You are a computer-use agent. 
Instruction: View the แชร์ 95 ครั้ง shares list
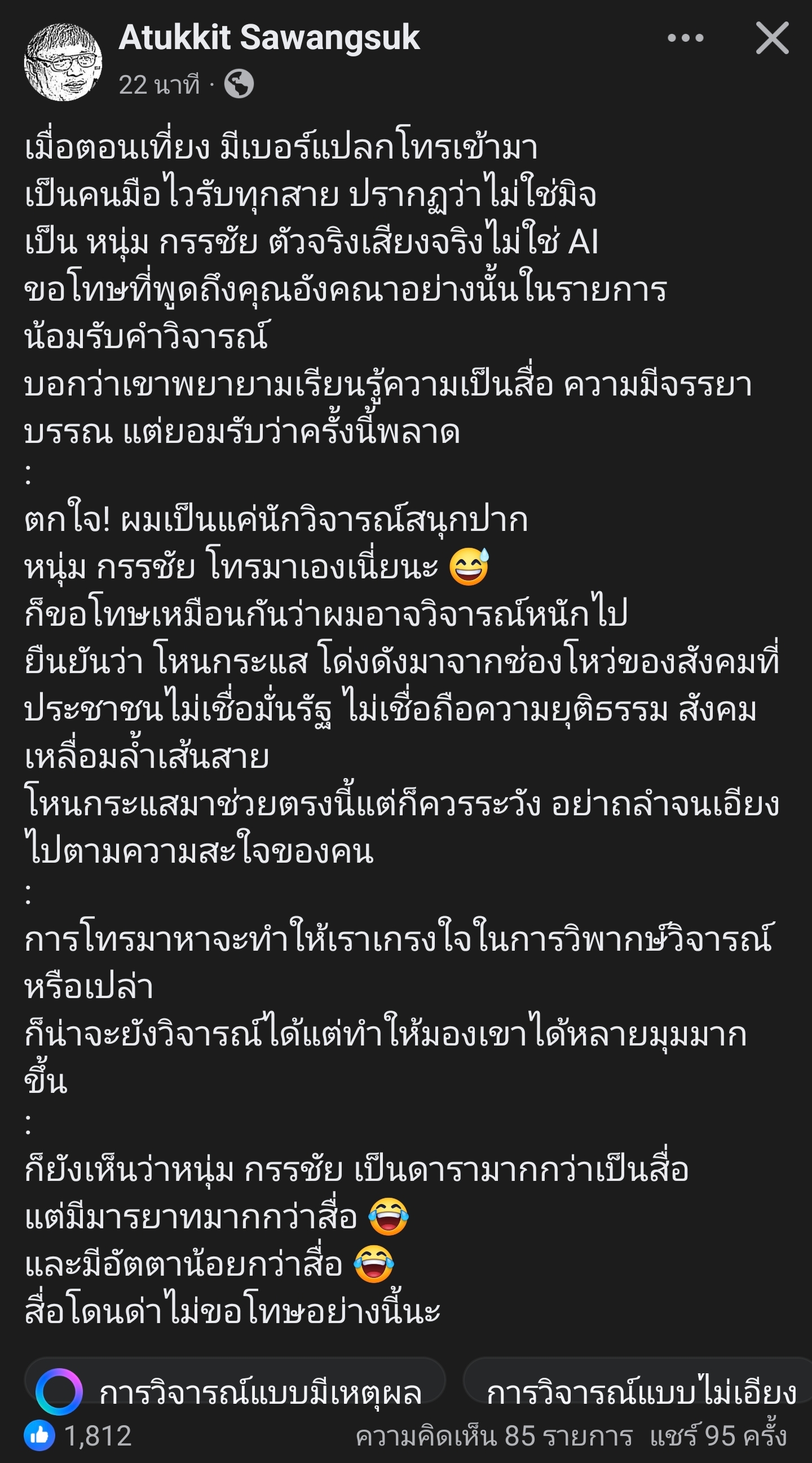[x=718, y=1436]
